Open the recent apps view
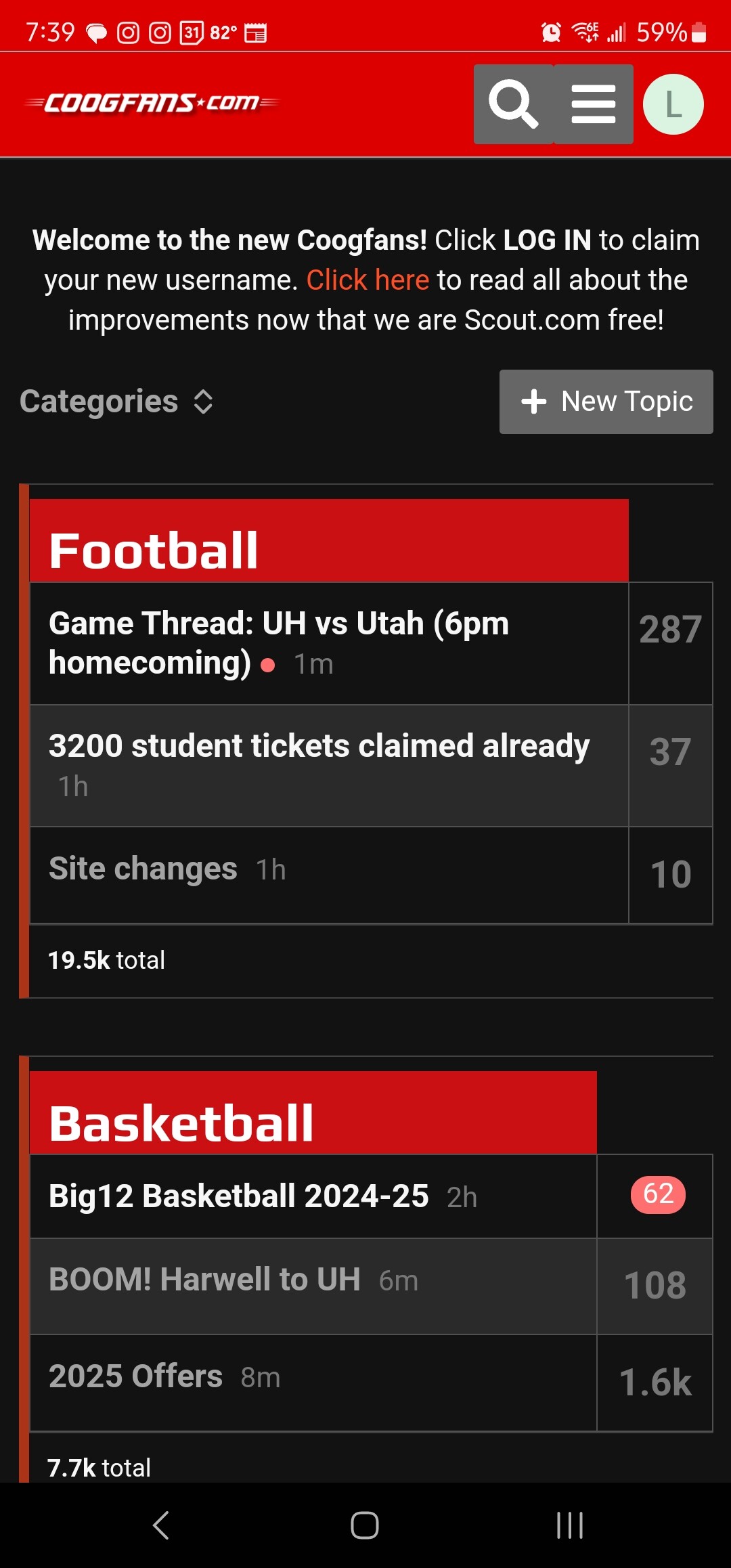 coord(570,1525)
